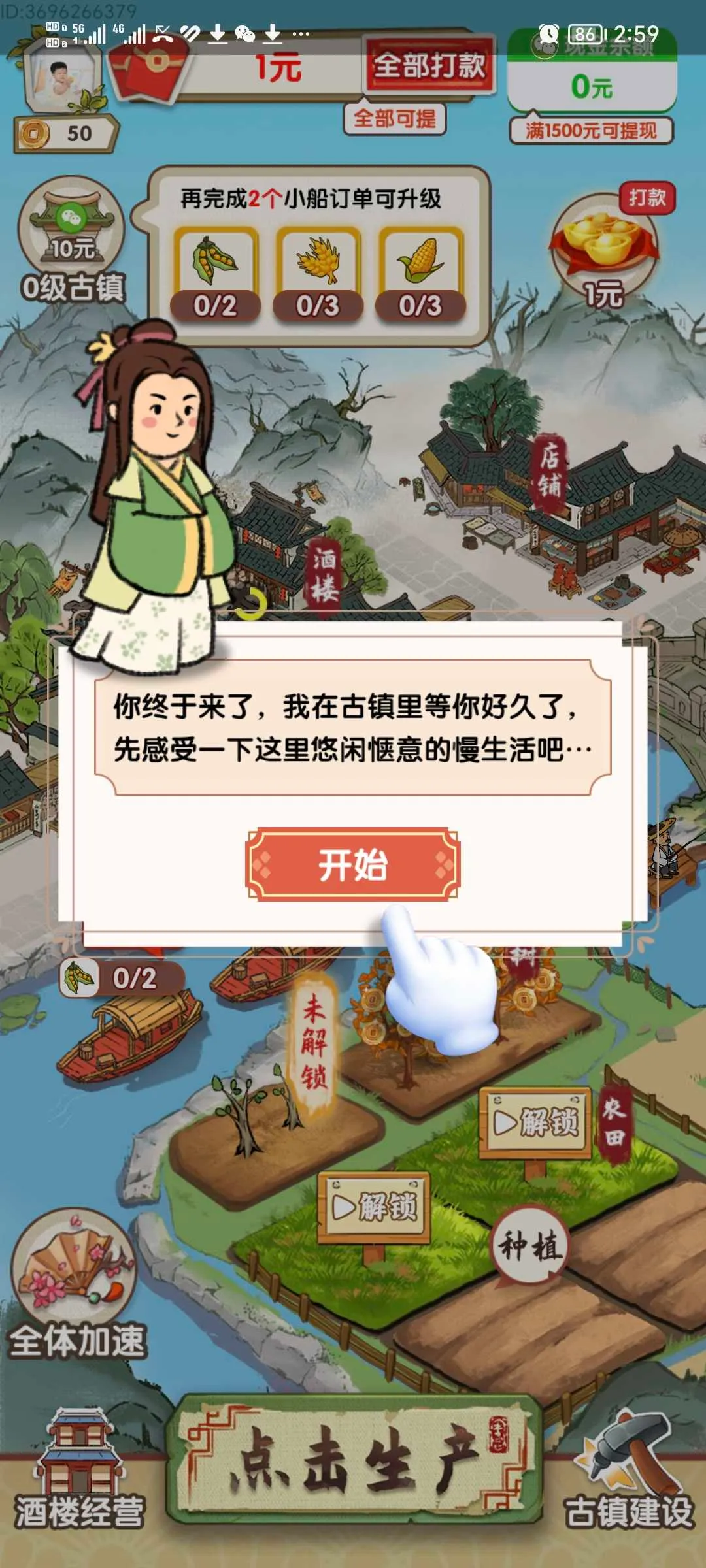Tap the gold coin counter showing 50
The width and height of the screenshot is (706, 1568).
coord(65,134)
